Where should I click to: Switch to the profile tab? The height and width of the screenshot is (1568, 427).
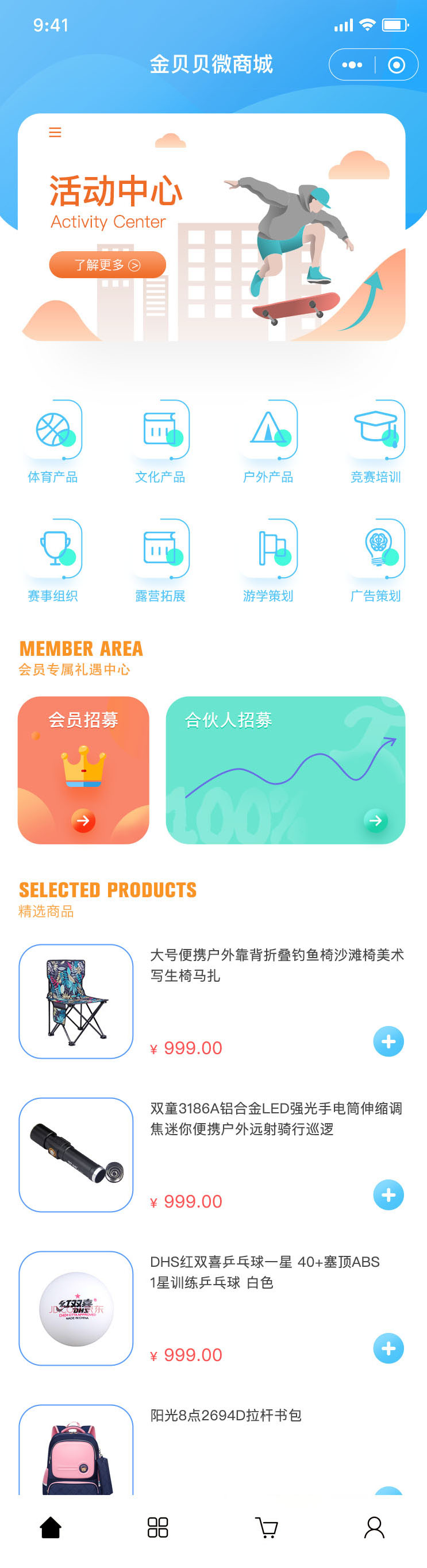(x=374, y=1527)
